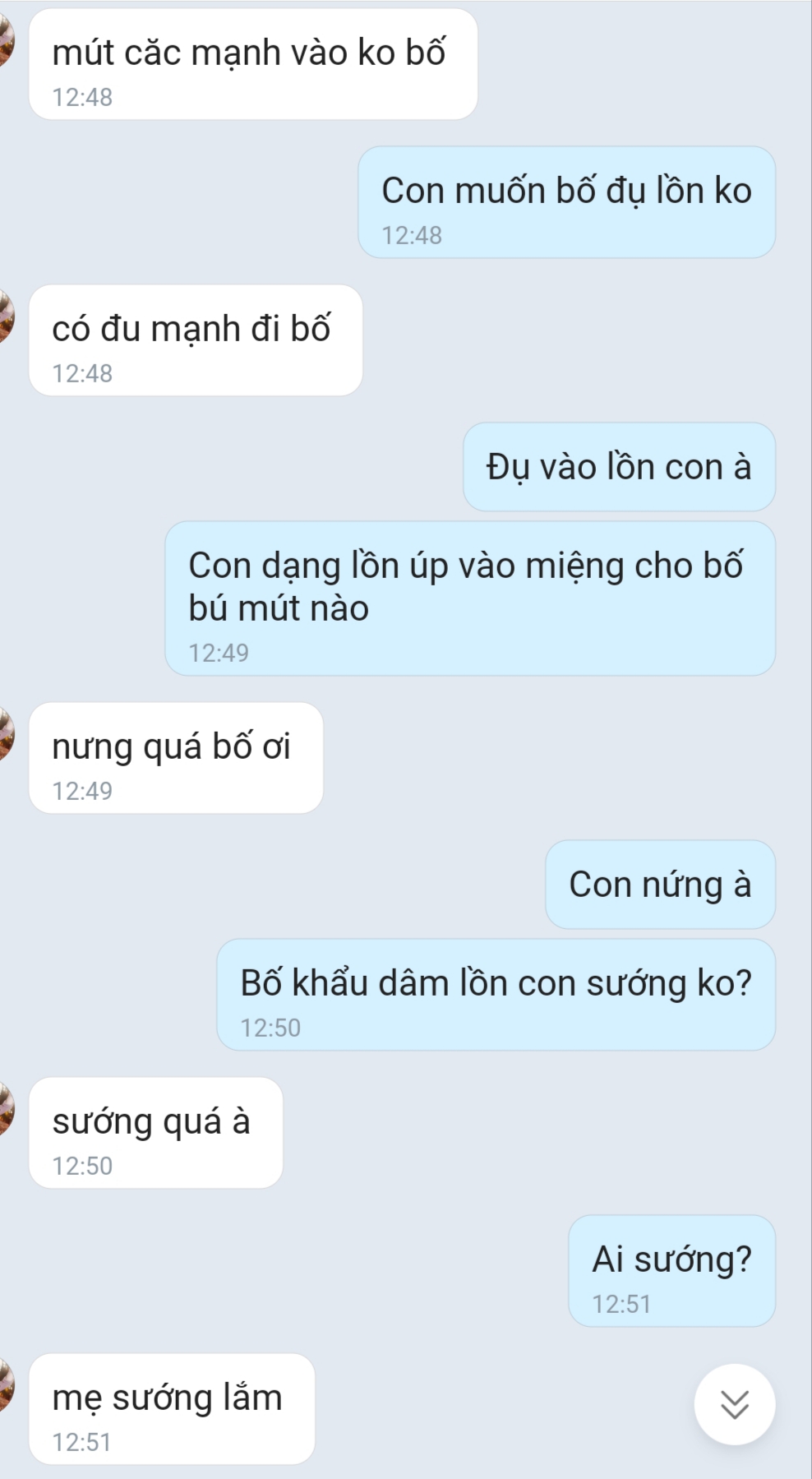Jump to the latest messages with the double-chevron button
Viewport: 812px width, 1479px height.
[734, 1404]
